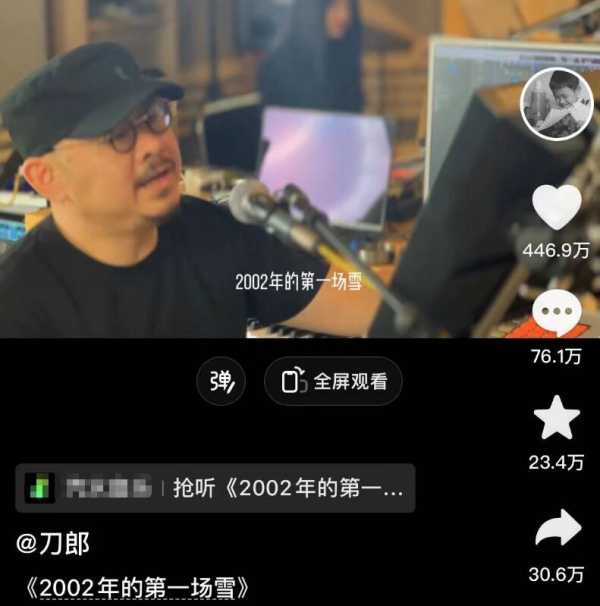
Task: Like this video with the heart icon
Action: [556, 208]
